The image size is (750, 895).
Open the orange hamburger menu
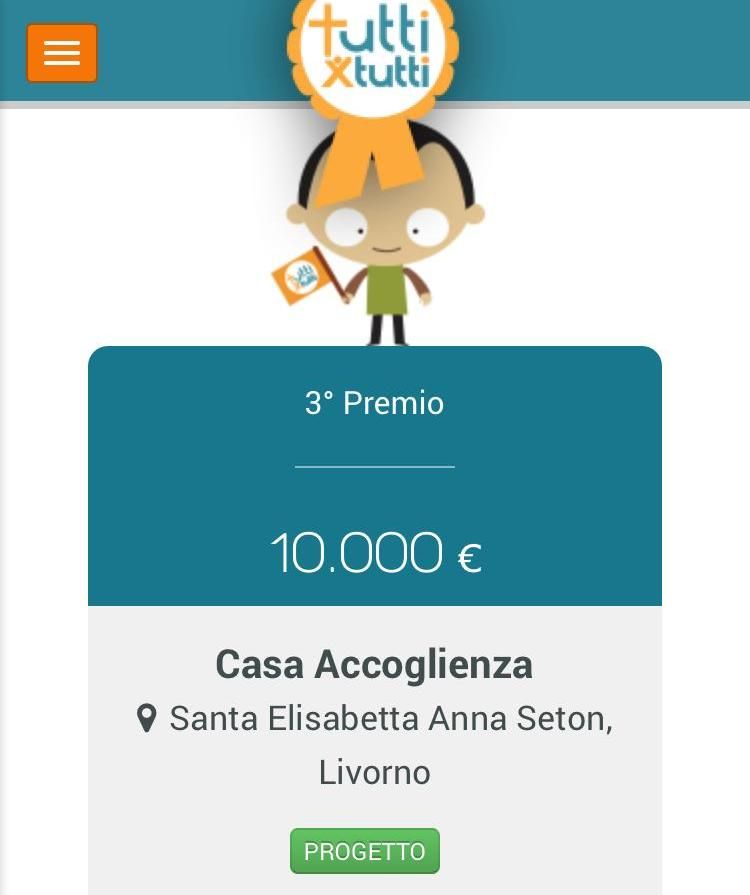point(62,53)
